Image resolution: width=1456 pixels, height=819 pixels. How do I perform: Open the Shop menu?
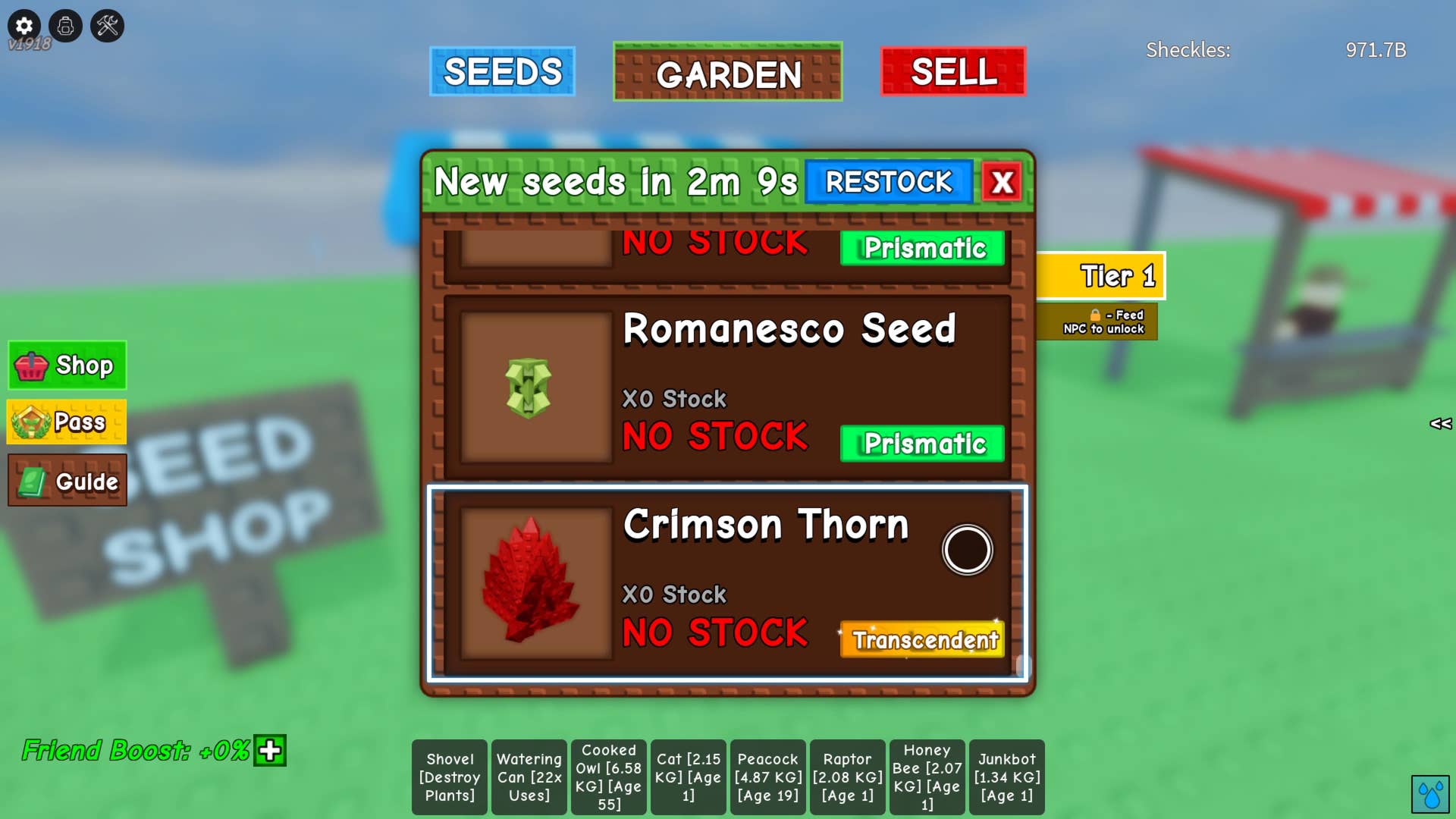pos(67,366)
